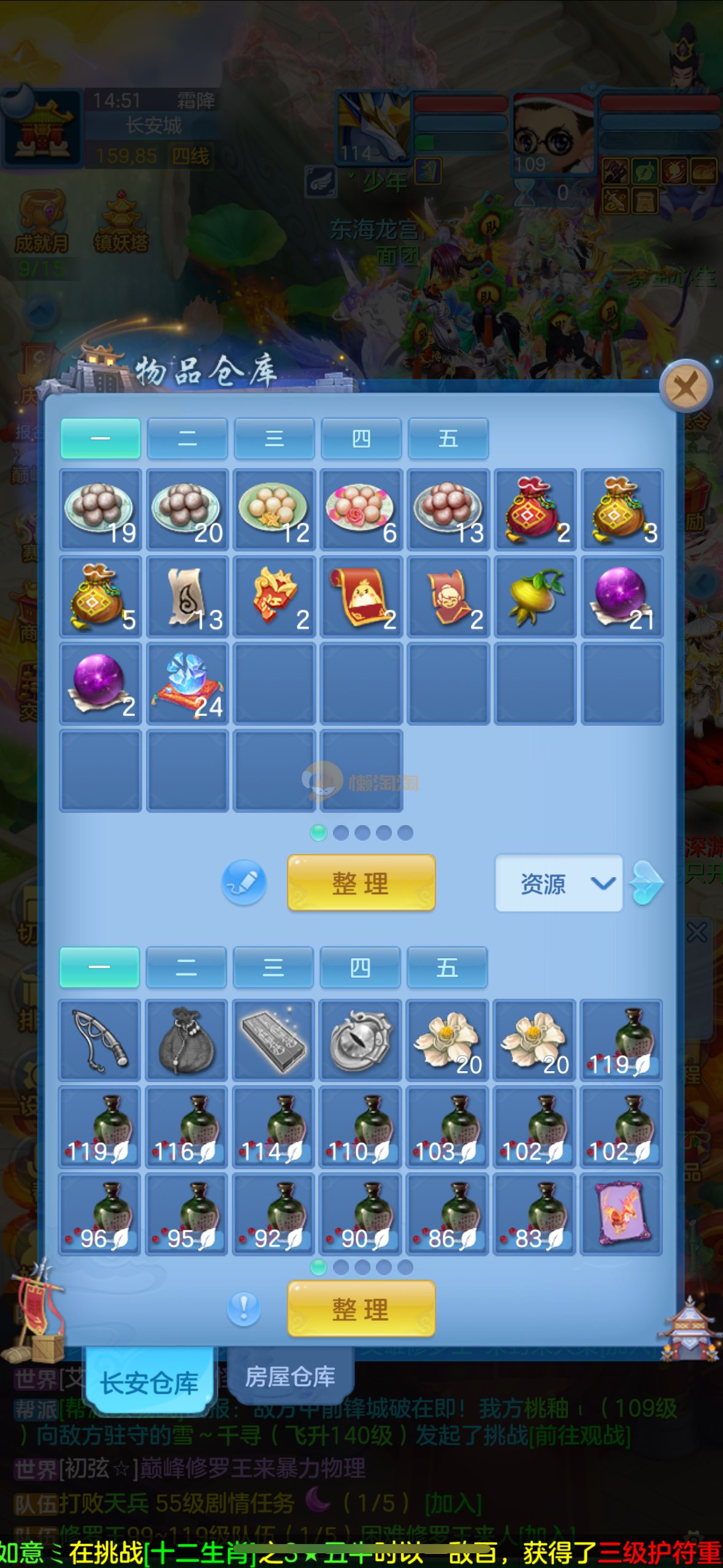Tap the blue pencil rename icon
Image resolution: width=723 pixels, height=1568 pixels.
tap(244, 883)
